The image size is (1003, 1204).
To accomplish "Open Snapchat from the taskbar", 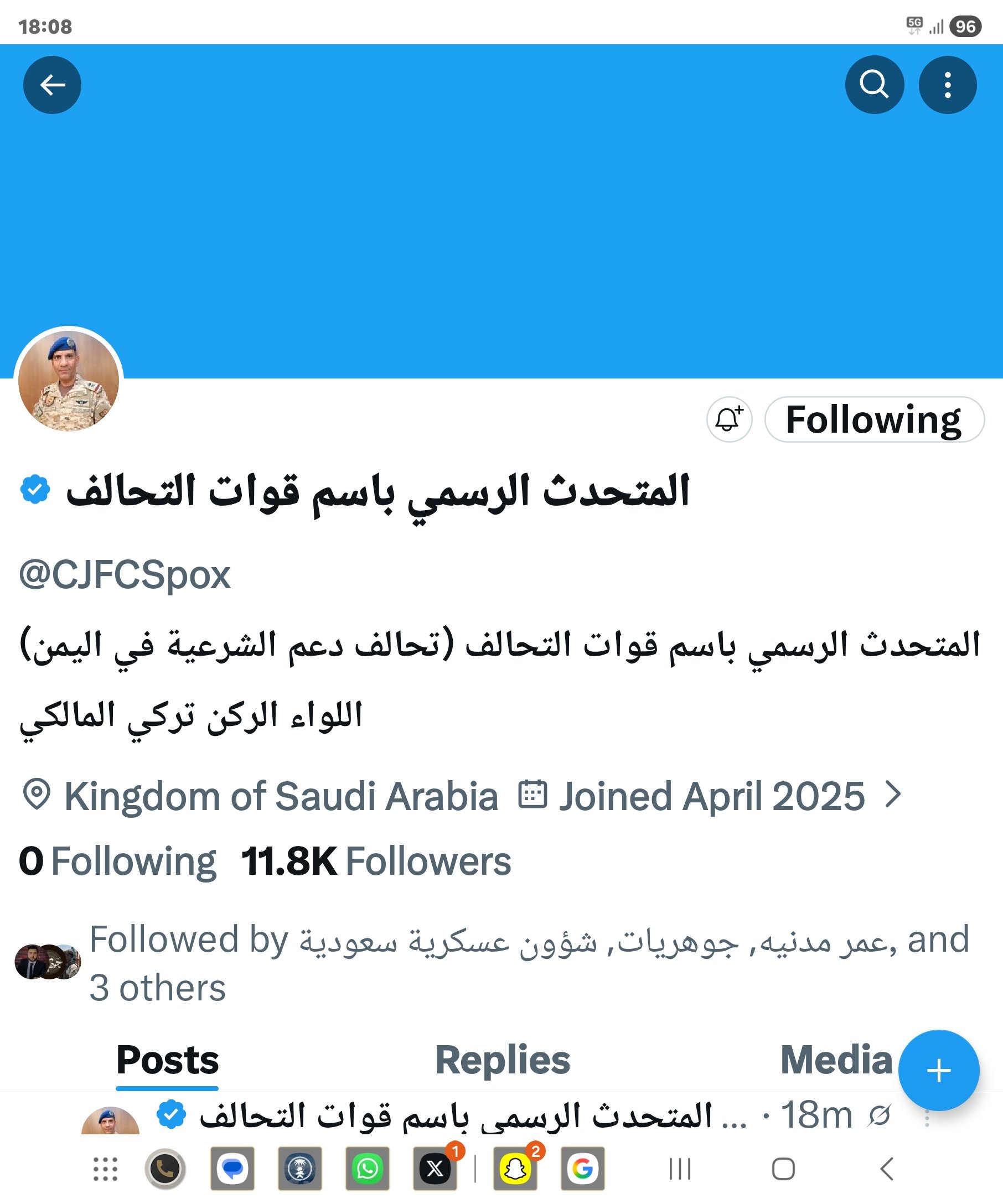I will pyautogui.click(x=515, y=1169).
